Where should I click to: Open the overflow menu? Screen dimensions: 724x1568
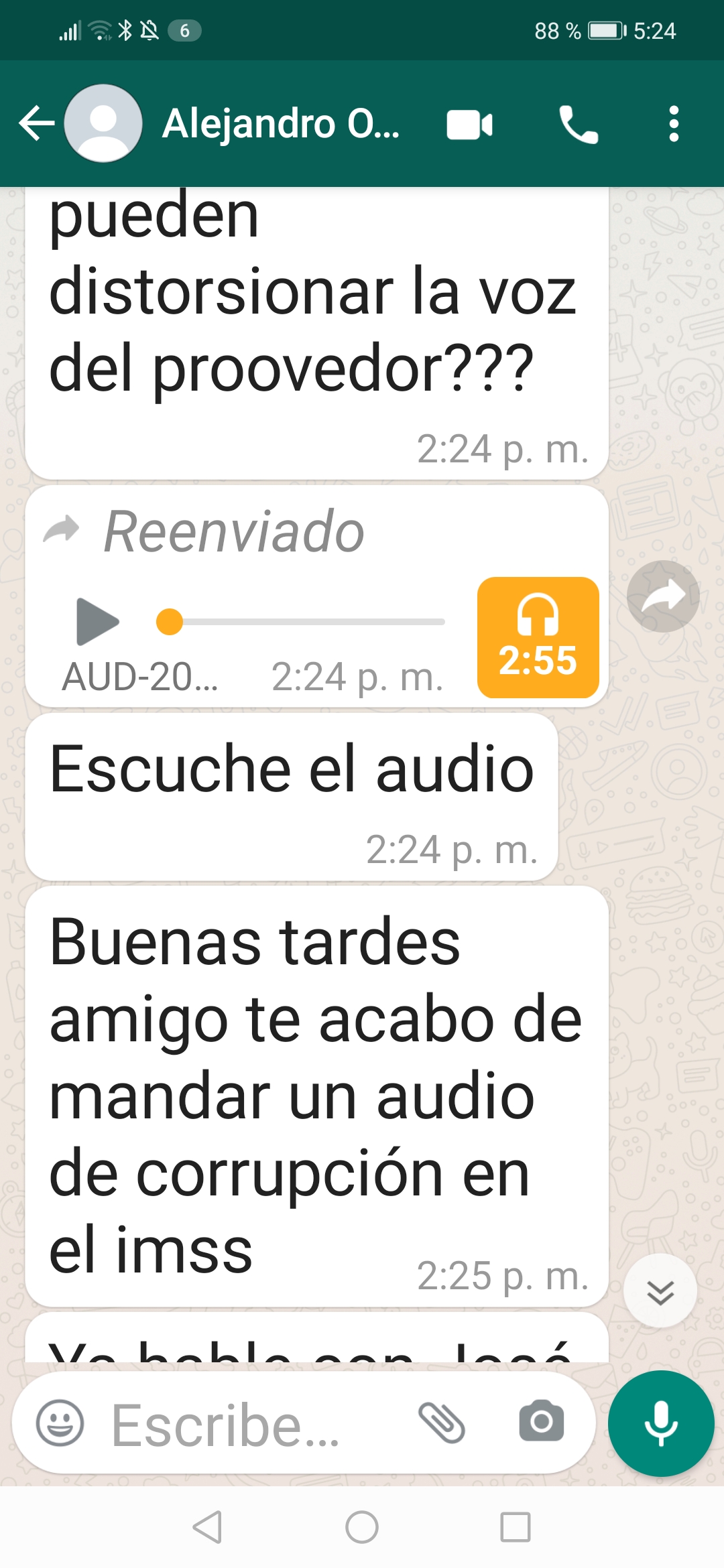click(674, 125)
